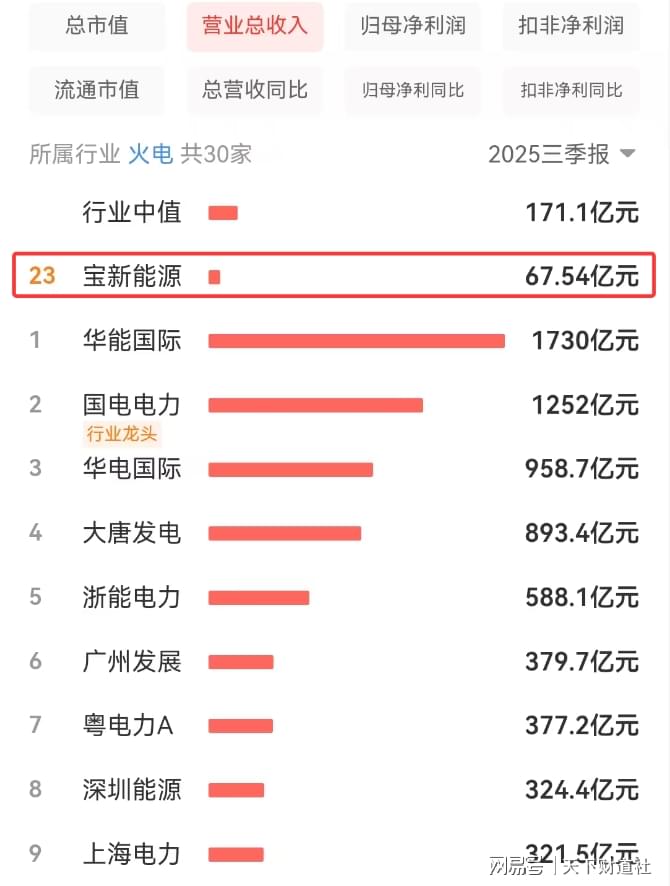Select the 总市值 chip
The height and width of the screenshot is (886, 670).
(x=96, y=26)
